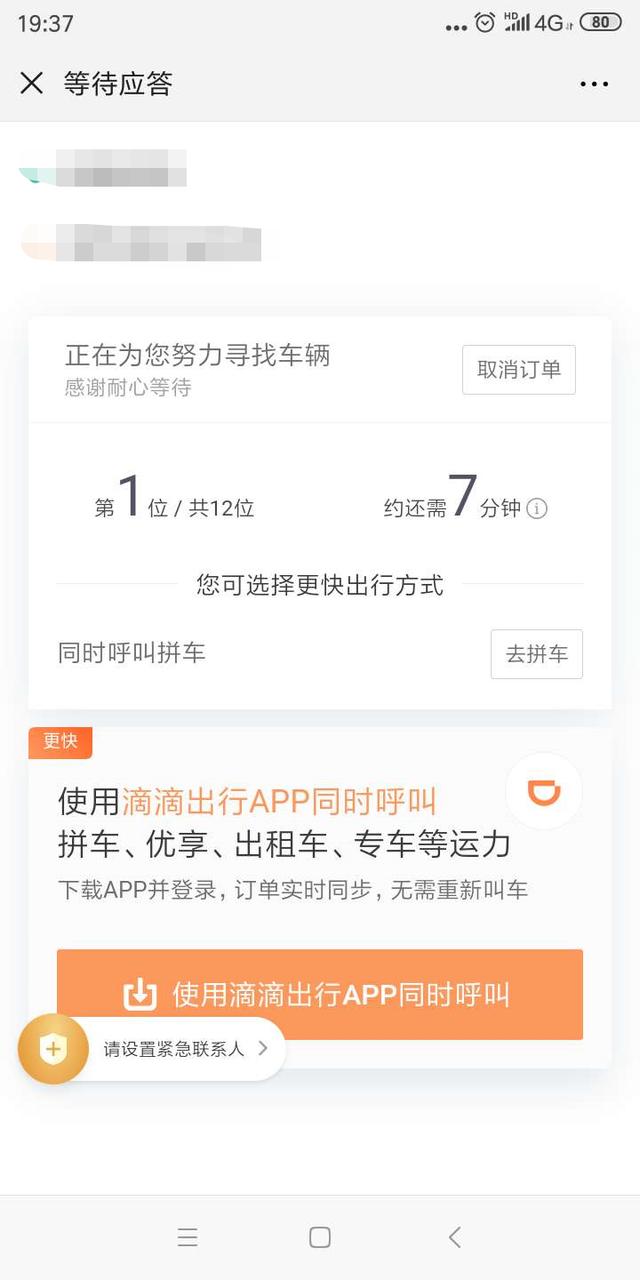Viewport: 640px width, 1280px height.
Task: Tap 取消订单 to cancel the order
Action: pyautogui.click(x=518, y=370)
